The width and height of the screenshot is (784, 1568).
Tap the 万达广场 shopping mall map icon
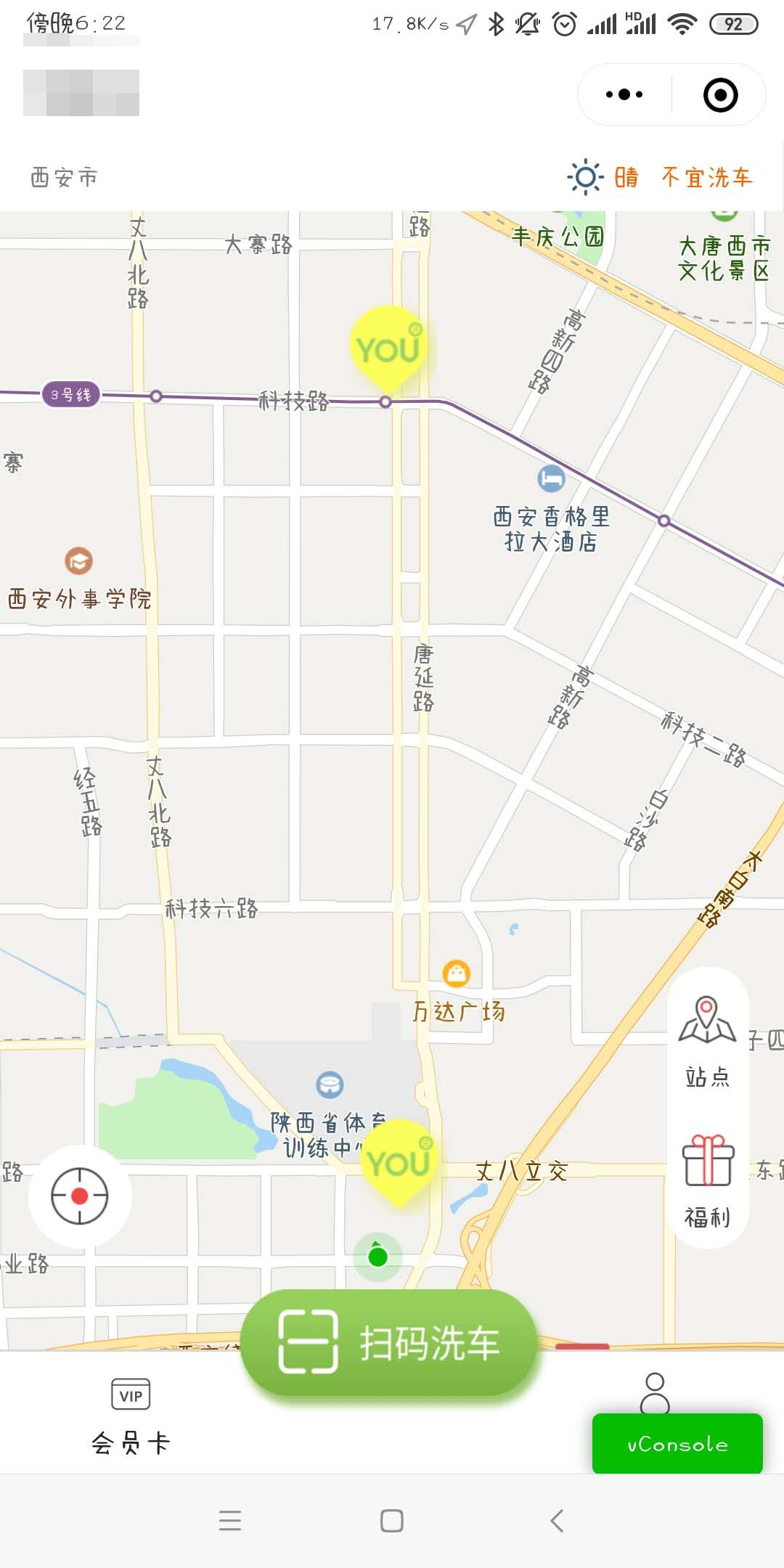point(457,973)
